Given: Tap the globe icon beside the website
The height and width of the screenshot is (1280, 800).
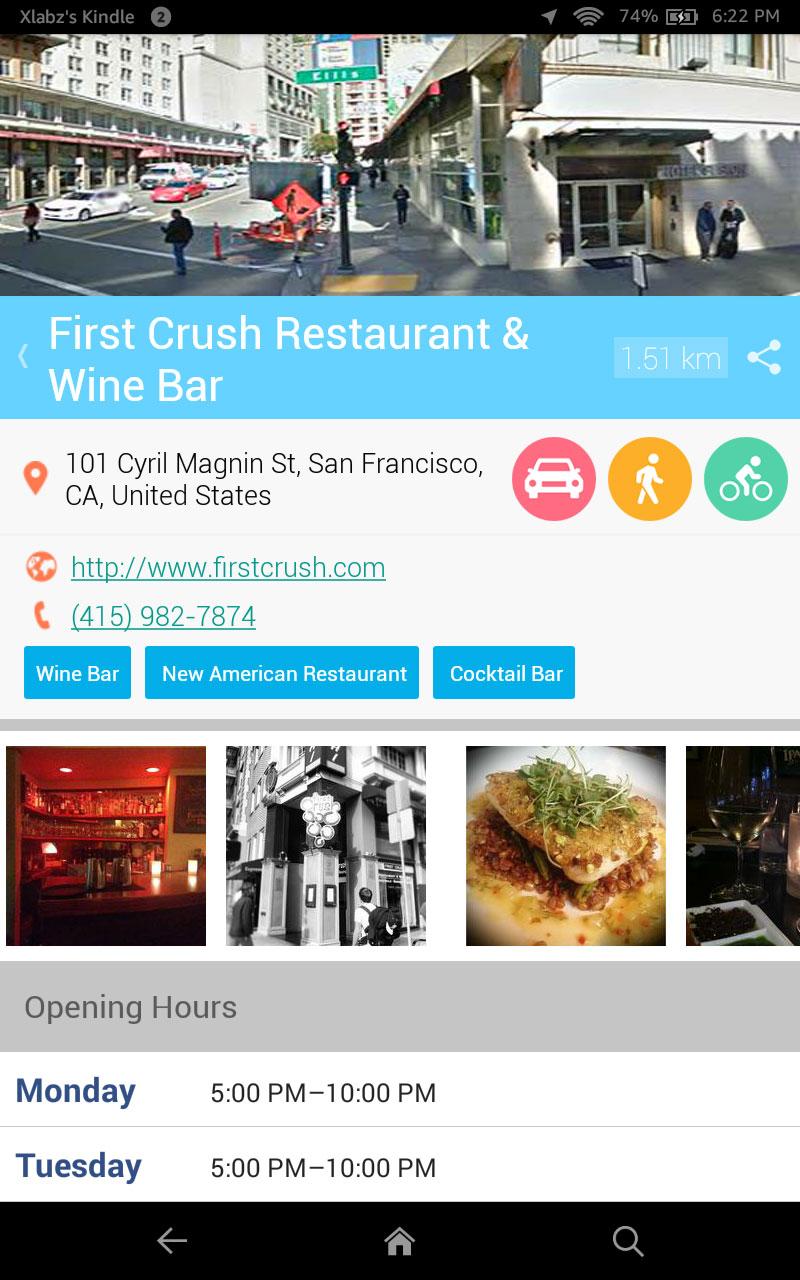Looking at the screenshot, I should [42, 567].
